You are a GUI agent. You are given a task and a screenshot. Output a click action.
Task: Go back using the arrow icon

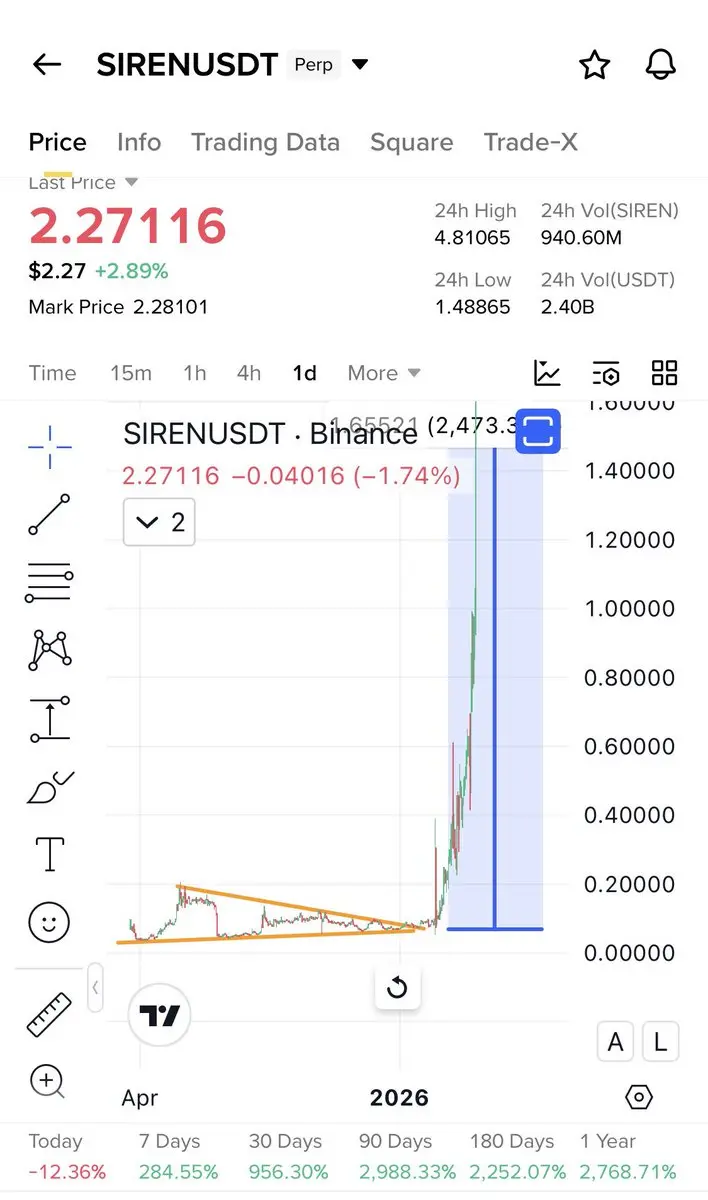47,65
